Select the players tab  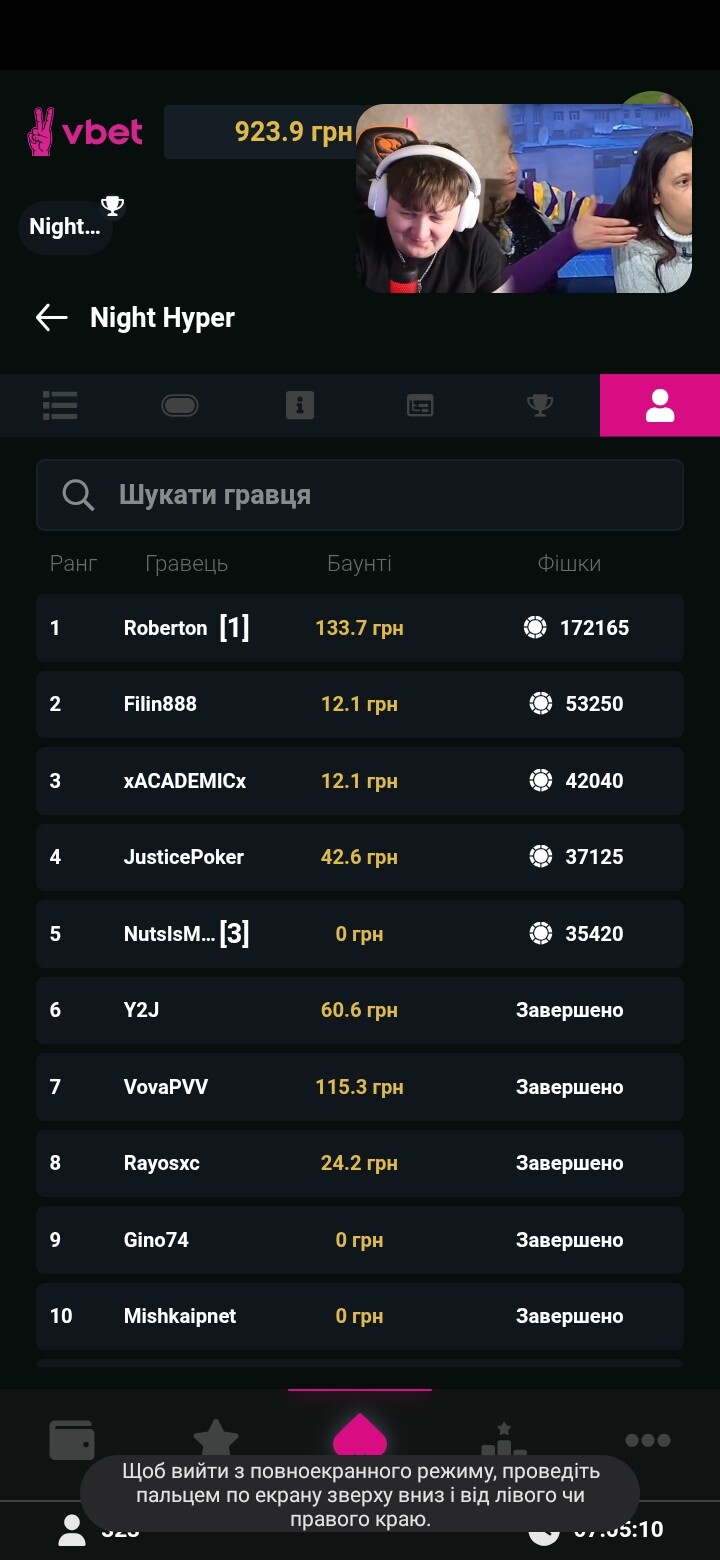point(660,405)
